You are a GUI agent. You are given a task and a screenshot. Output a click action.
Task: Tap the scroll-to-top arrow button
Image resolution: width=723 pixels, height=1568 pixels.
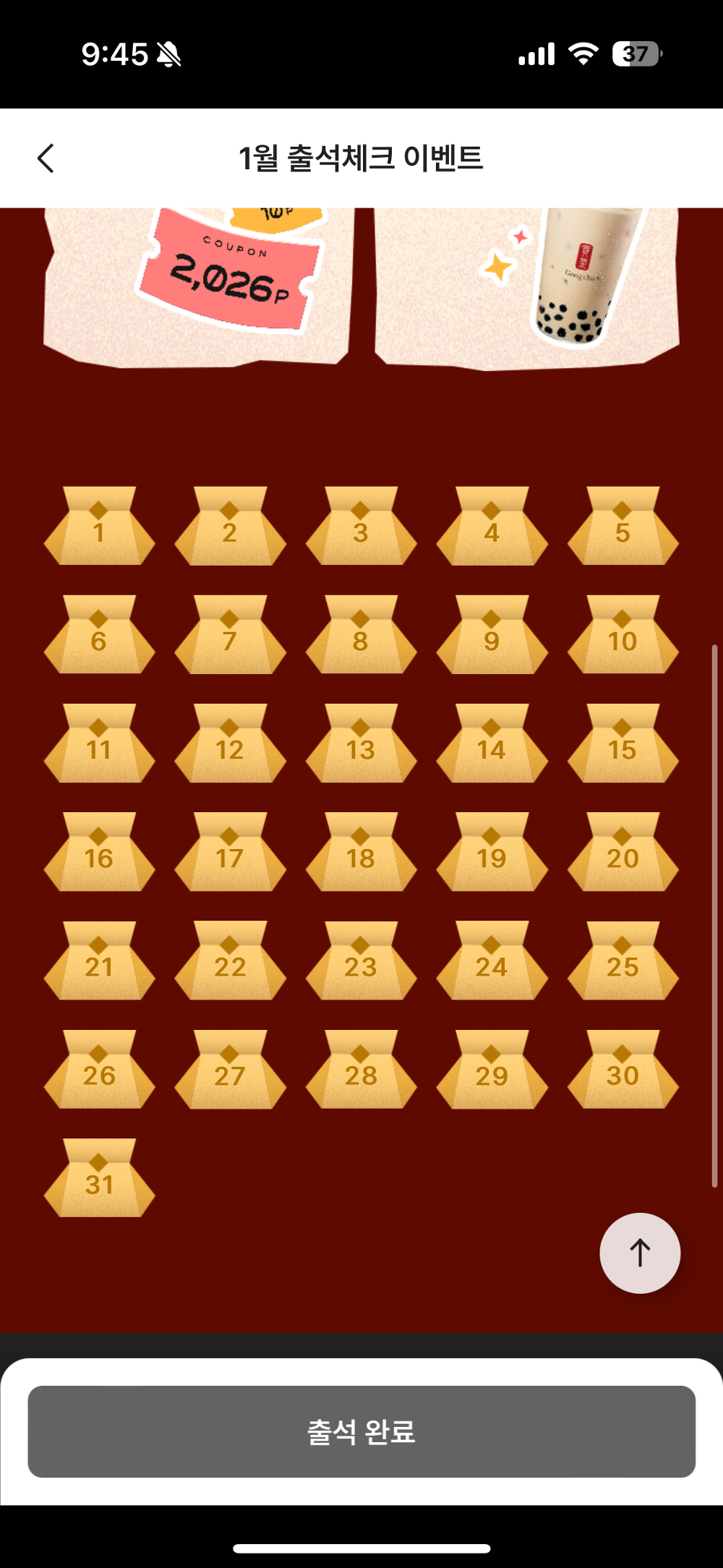[x=640, y=1253]
